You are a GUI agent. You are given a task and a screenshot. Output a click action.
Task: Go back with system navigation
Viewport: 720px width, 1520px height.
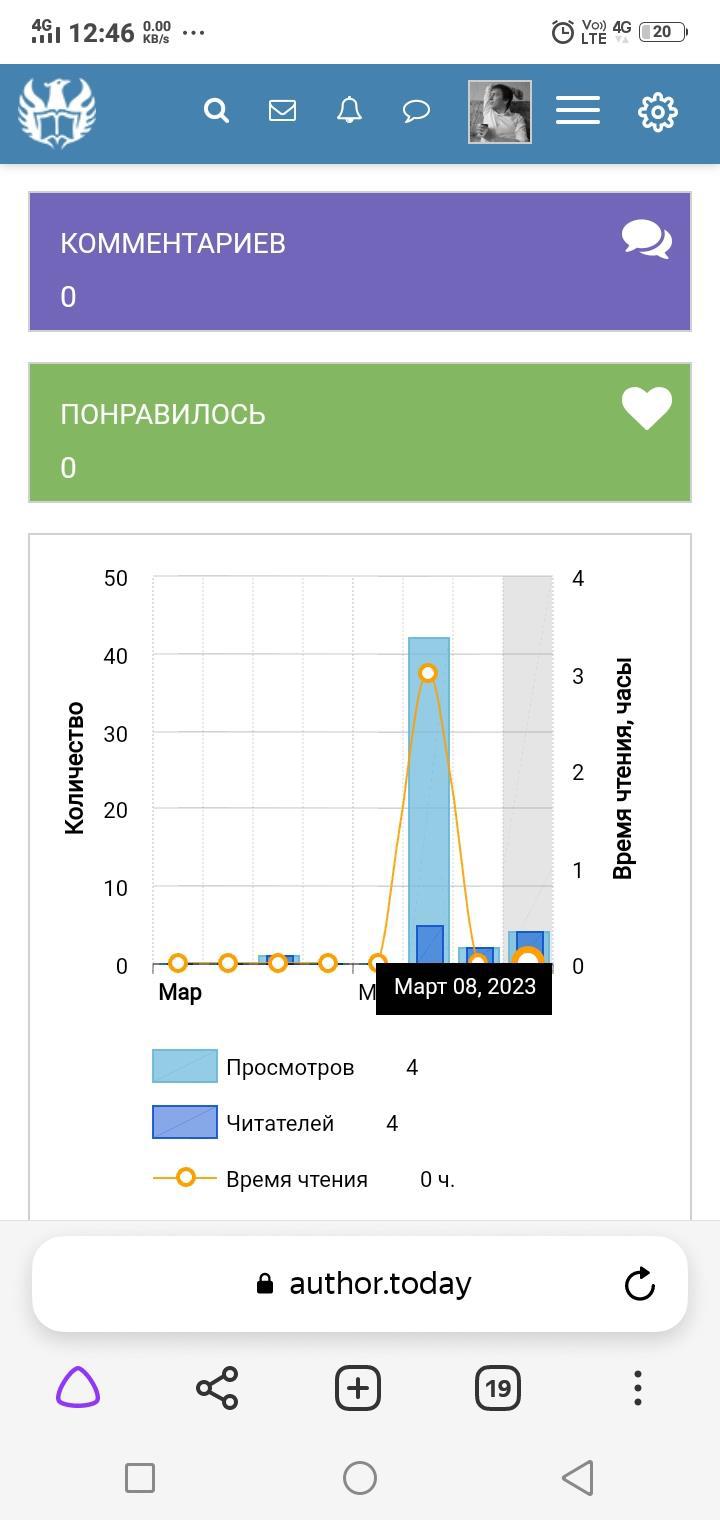tap(578, 1477)
